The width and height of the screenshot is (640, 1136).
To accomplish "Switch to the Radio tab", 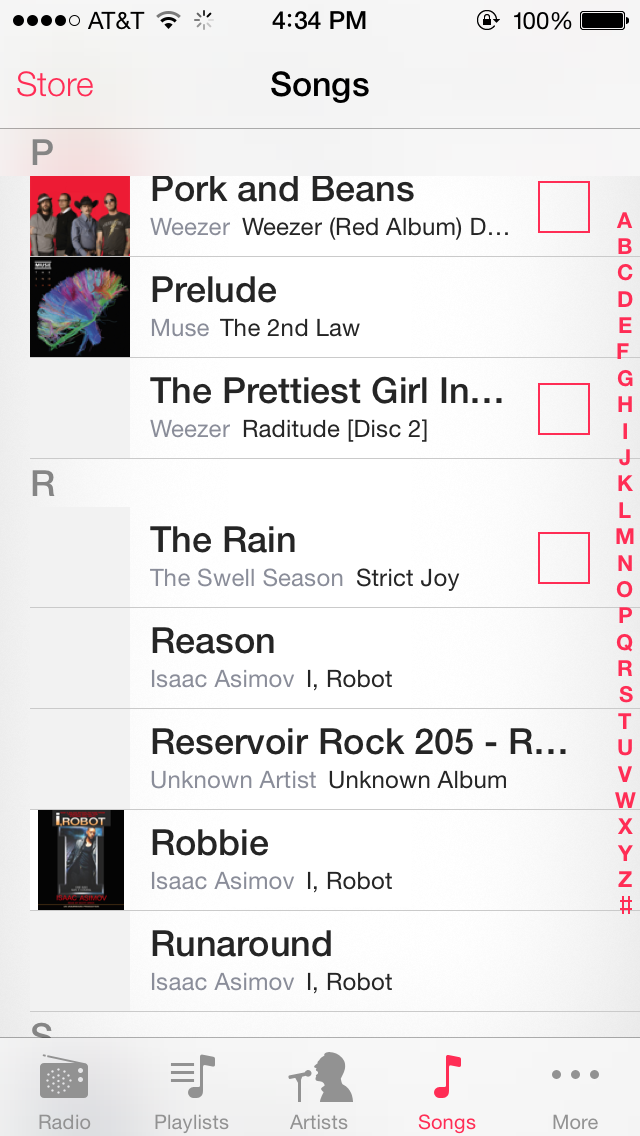I will click(64, 1091).
